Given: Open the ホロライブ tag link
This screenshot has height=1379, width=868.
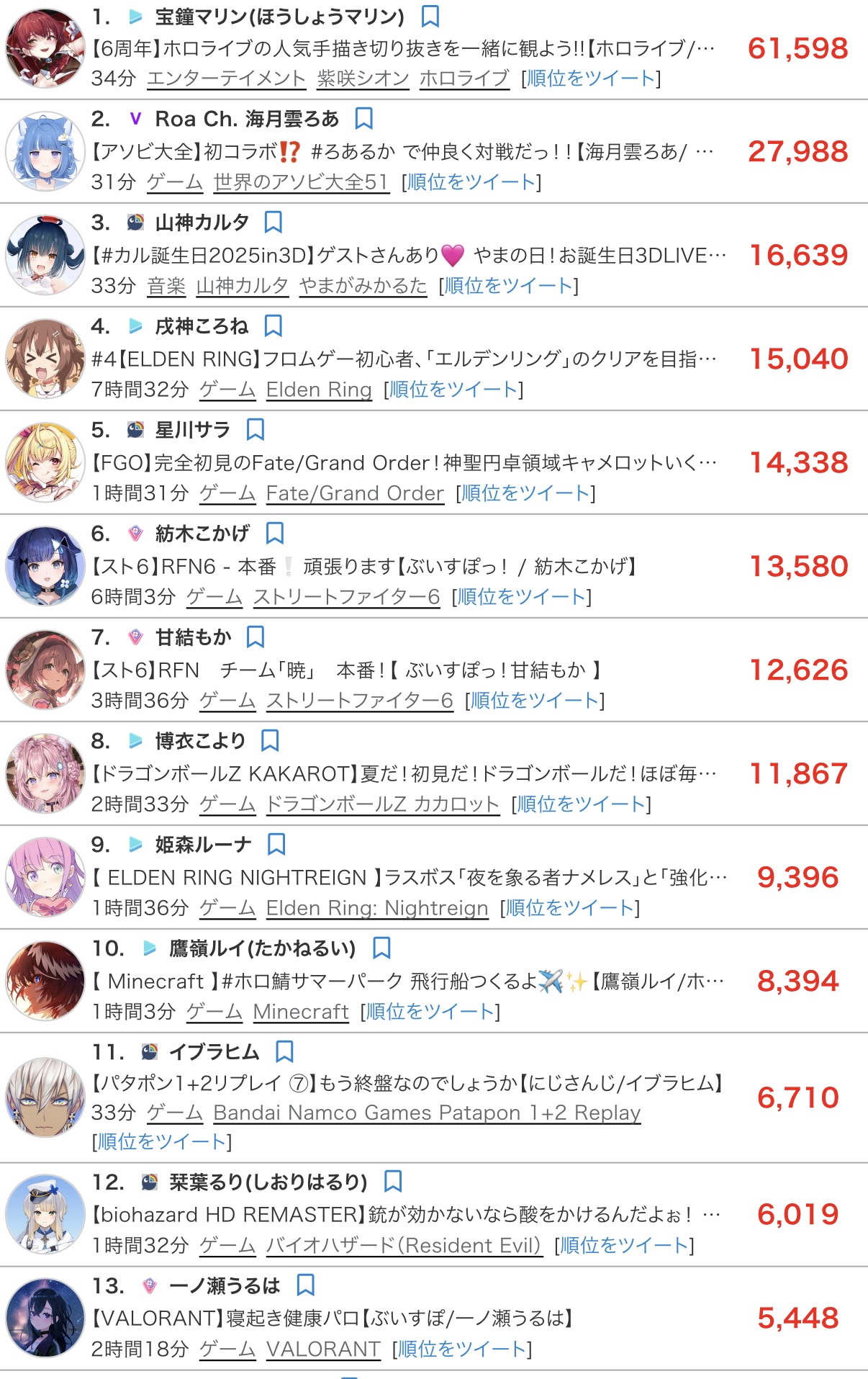Looking at the screenshot, I should (x=464, y=78).
